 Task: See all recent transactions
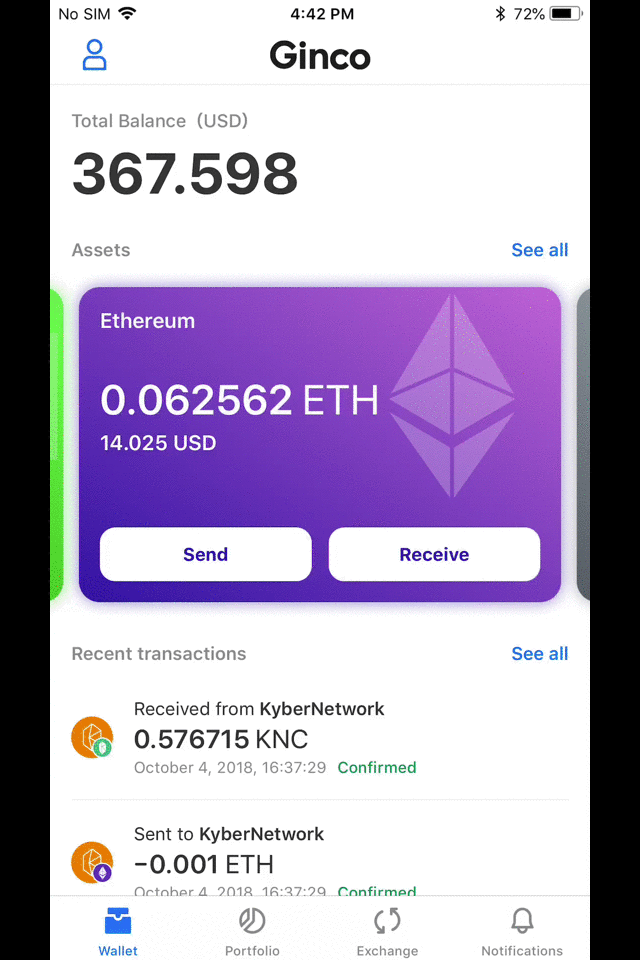539,654
